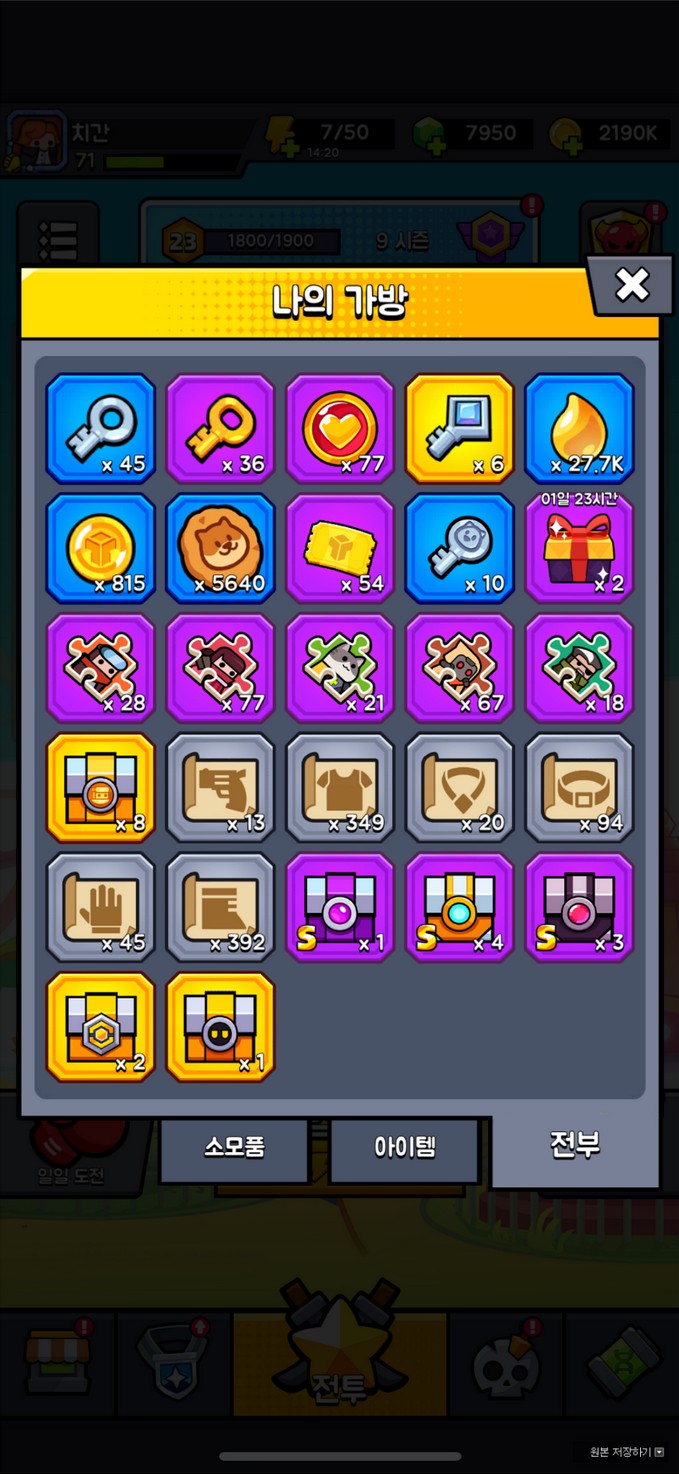
Task: View the bear cookie item x5640
Action: (220, 548)
